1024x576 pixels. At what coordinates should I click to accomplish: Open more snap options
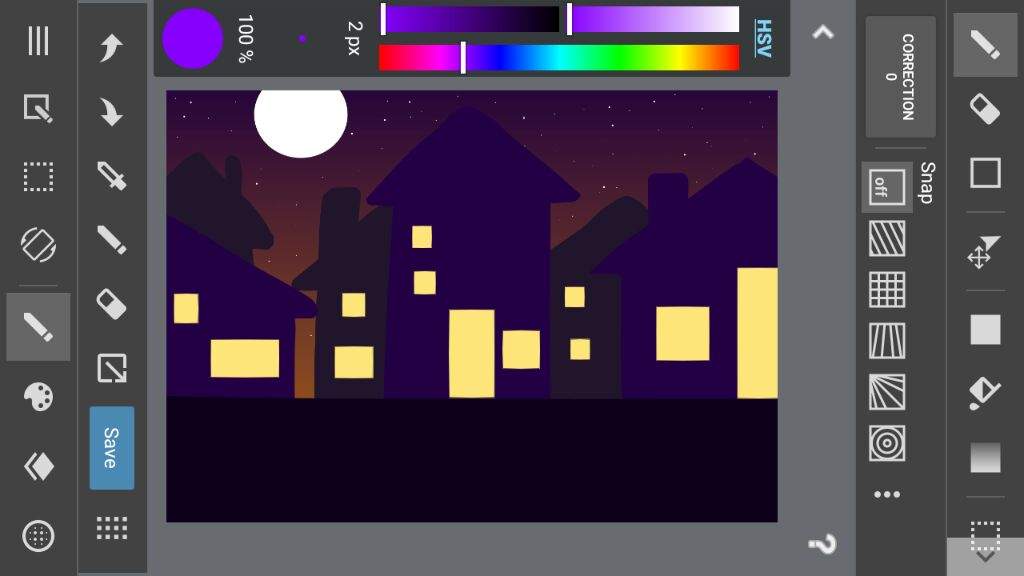(x=886, y=494)
